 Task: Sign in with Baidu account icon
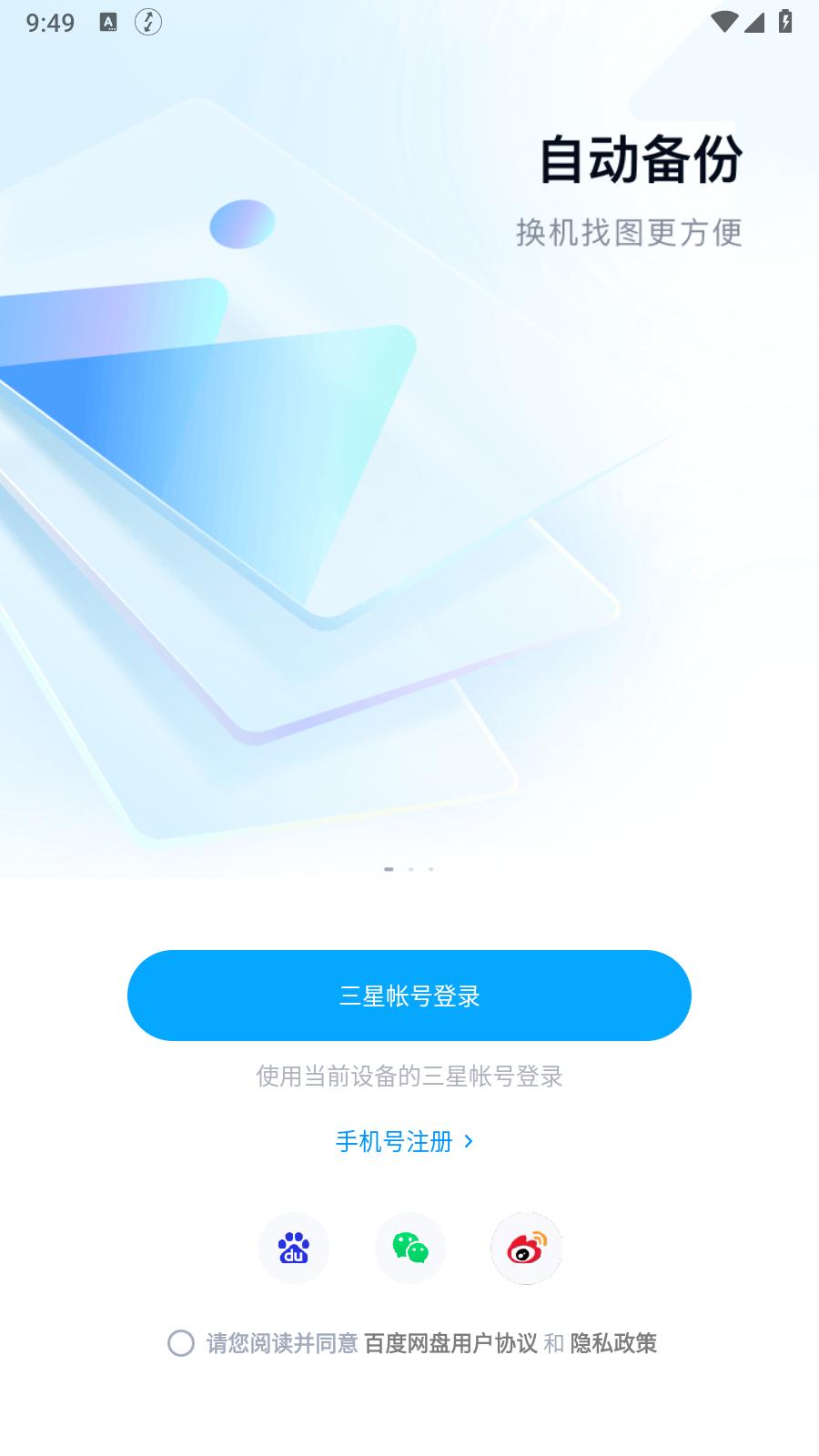tap(294, 1249)
